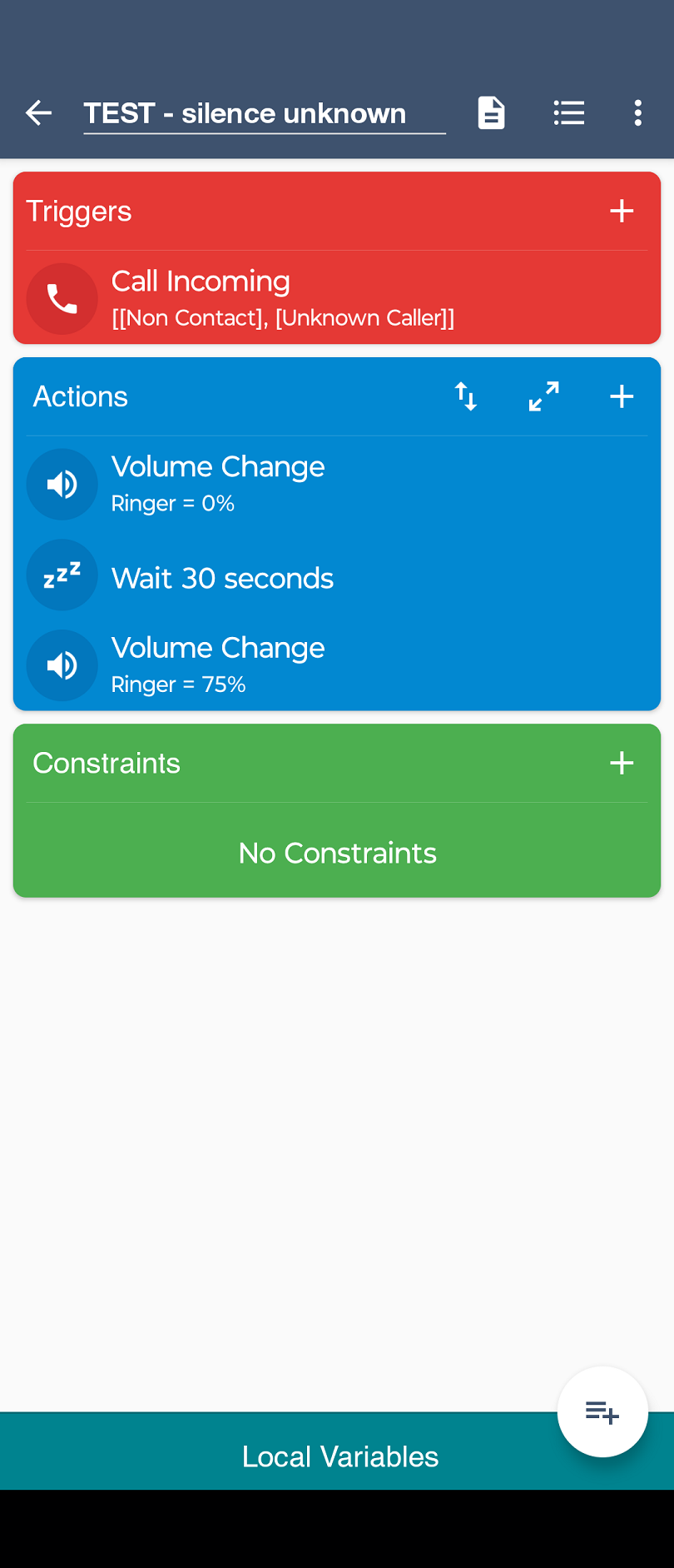Open the Wait 30 seconds action
Image resolution: width=674 pixels, height=1568 pixels.
(337, 577)
